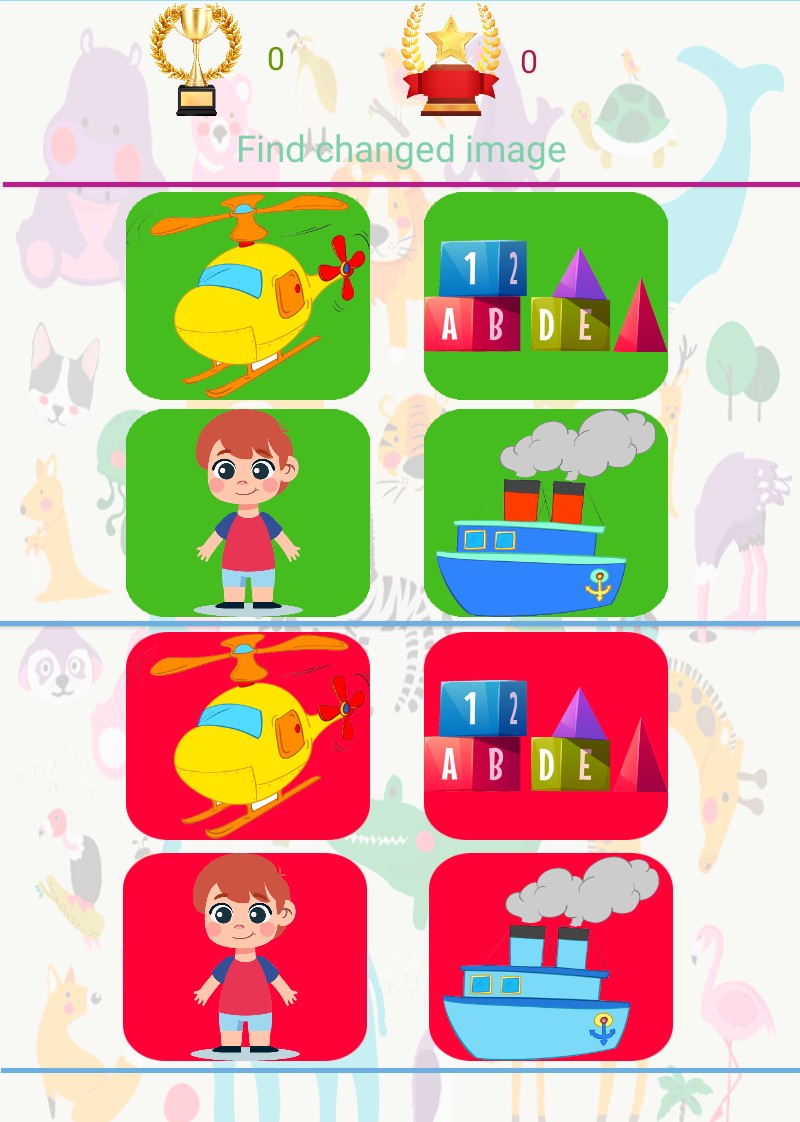Viewport: 800px width, 1122px height.
Task: Choose the boy tile on green background
Action: tap(248, 512)
